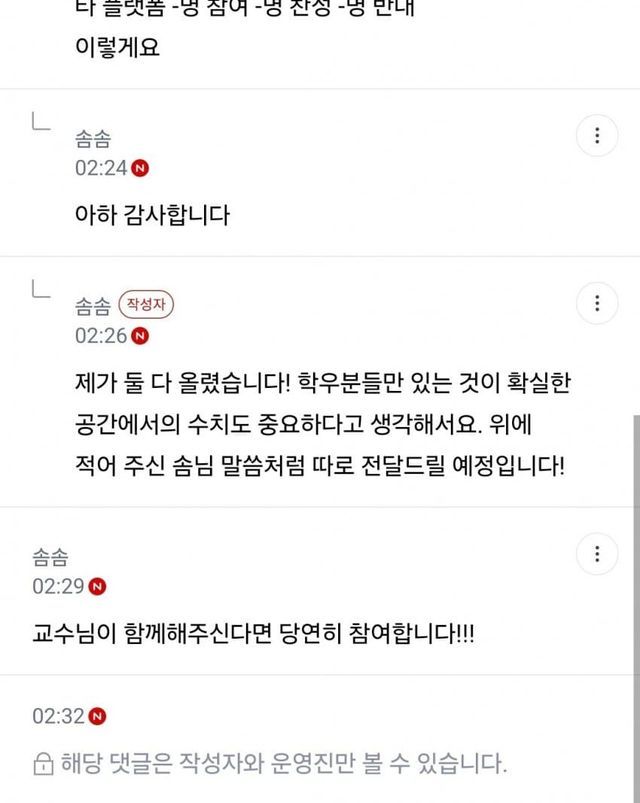
Task: Open 솜솜 profile beside 작성자 badge
Action: pos(93,306)
